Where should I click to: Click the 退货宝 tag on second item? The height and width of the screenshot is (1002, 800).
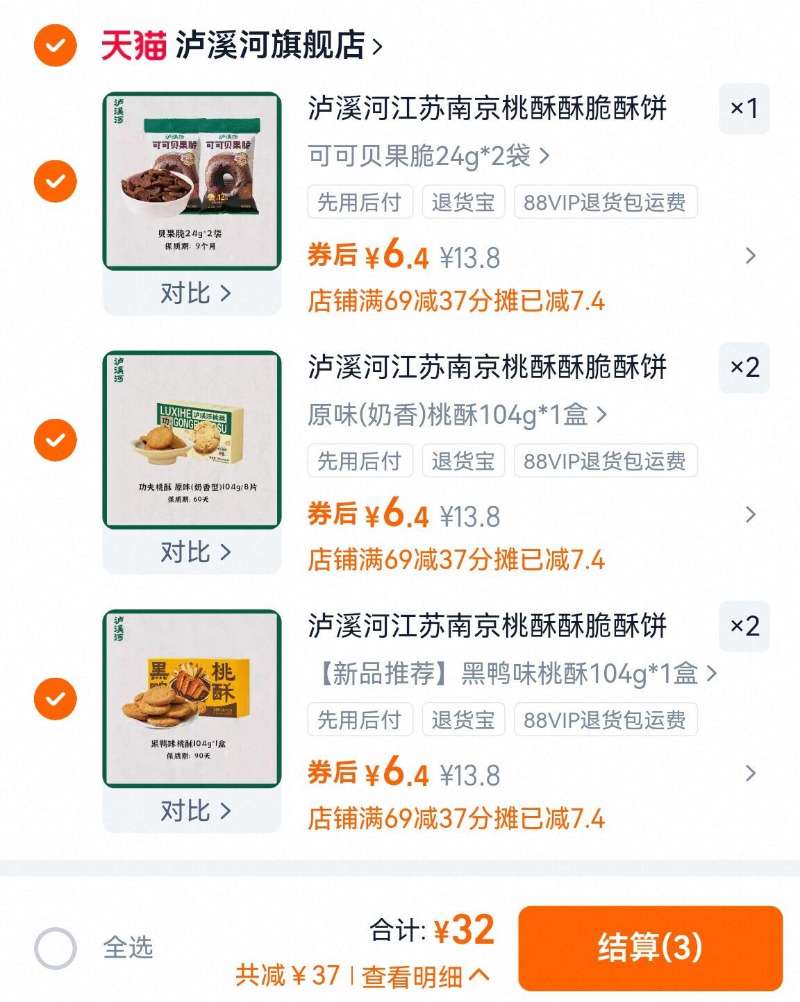(x=467, y=462)
